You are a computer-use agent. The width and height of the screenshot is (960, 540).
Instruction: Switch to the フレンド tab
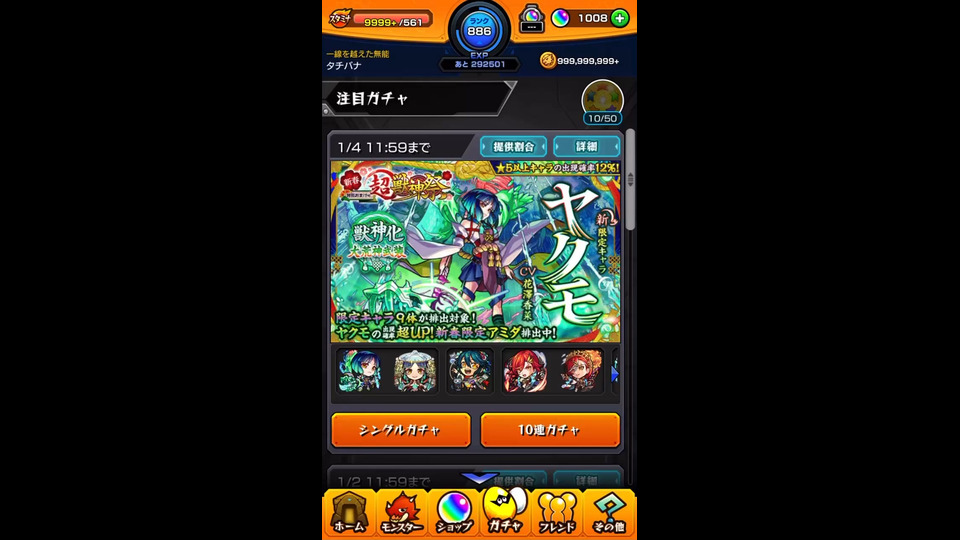click(557, 514)
